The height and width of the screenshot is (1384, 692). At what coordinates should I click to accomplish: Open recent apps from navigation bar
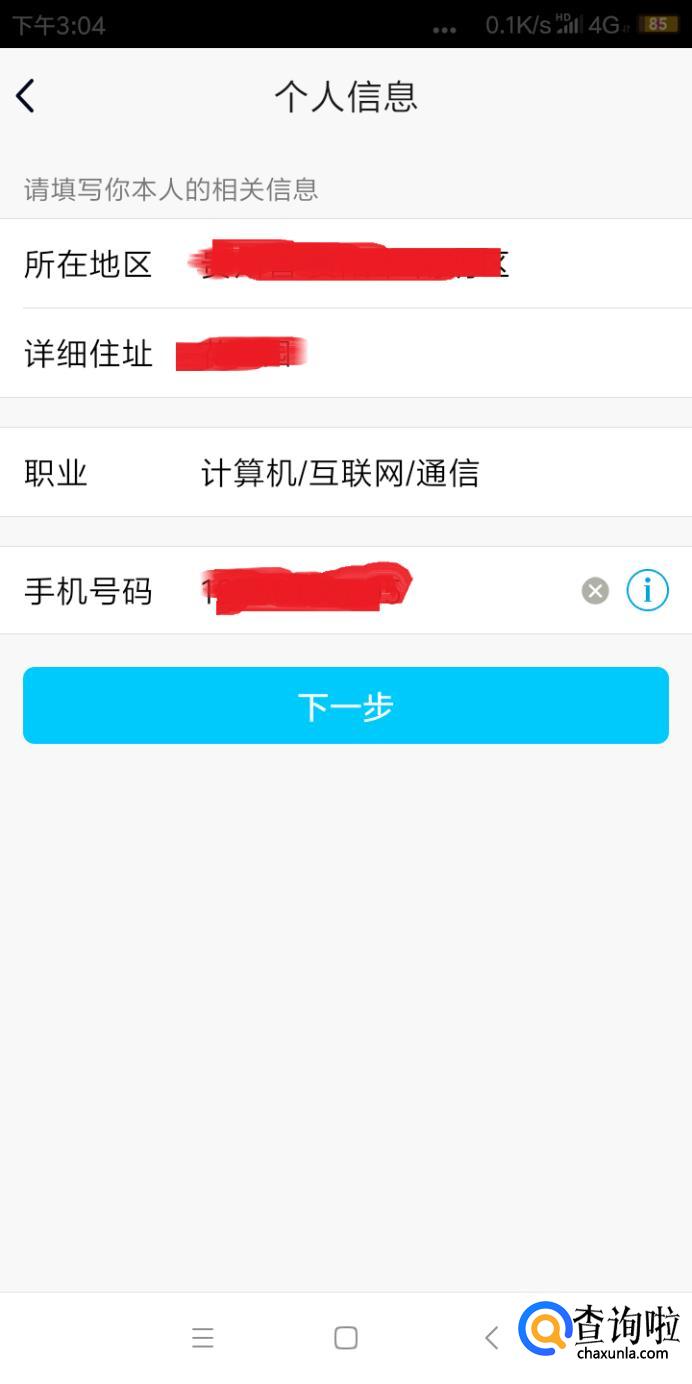pyautogui.click(x=203, y=1338)
